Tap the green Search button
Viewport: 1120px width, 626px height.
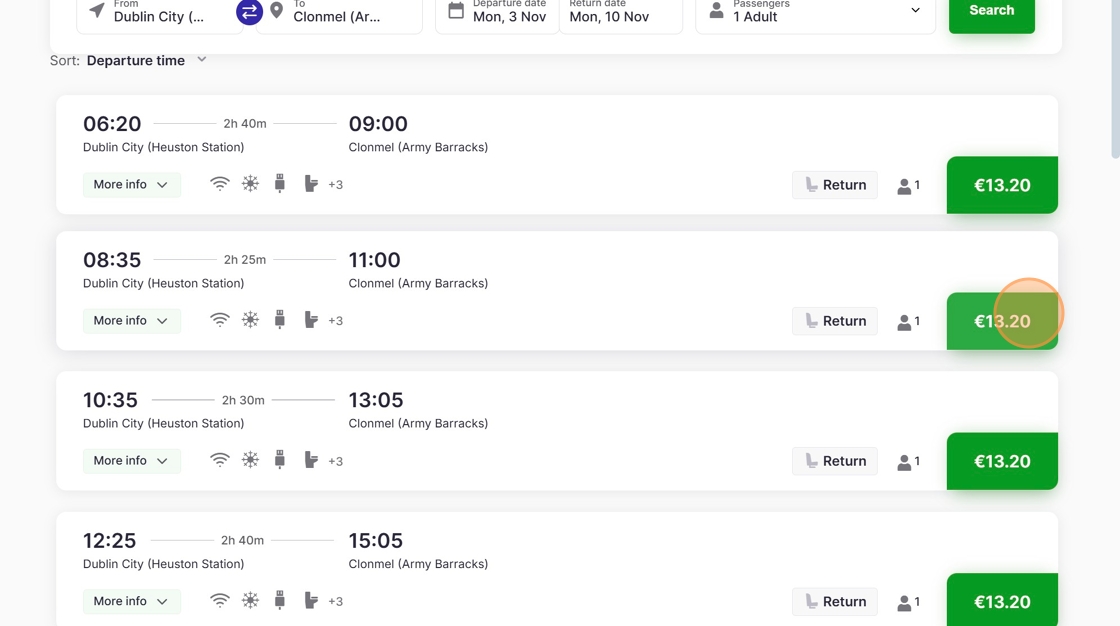991,12
